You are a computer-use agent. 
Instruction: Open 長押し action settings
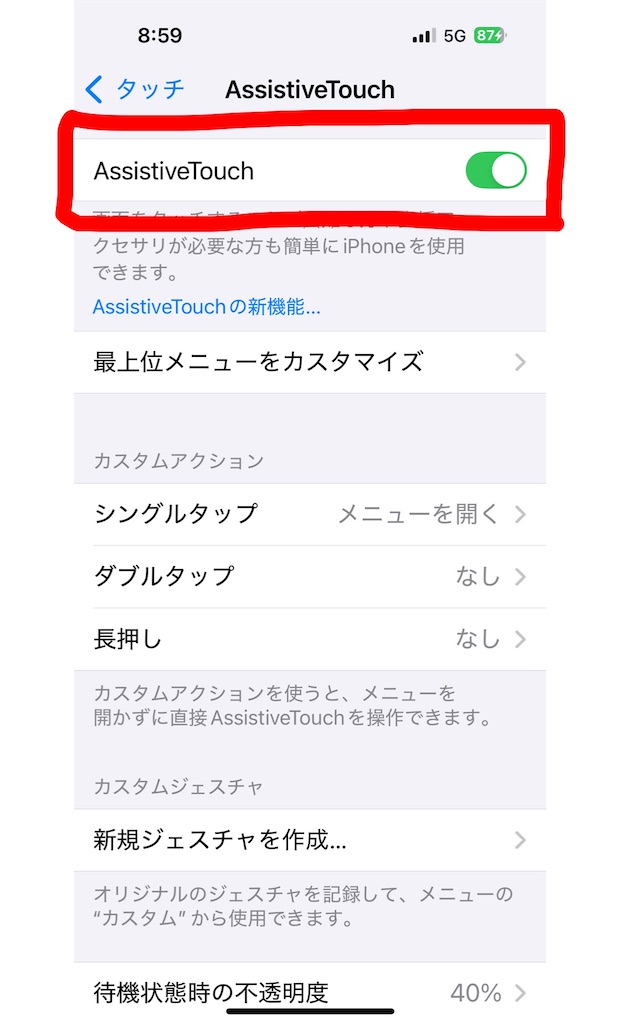click(310, 638)
